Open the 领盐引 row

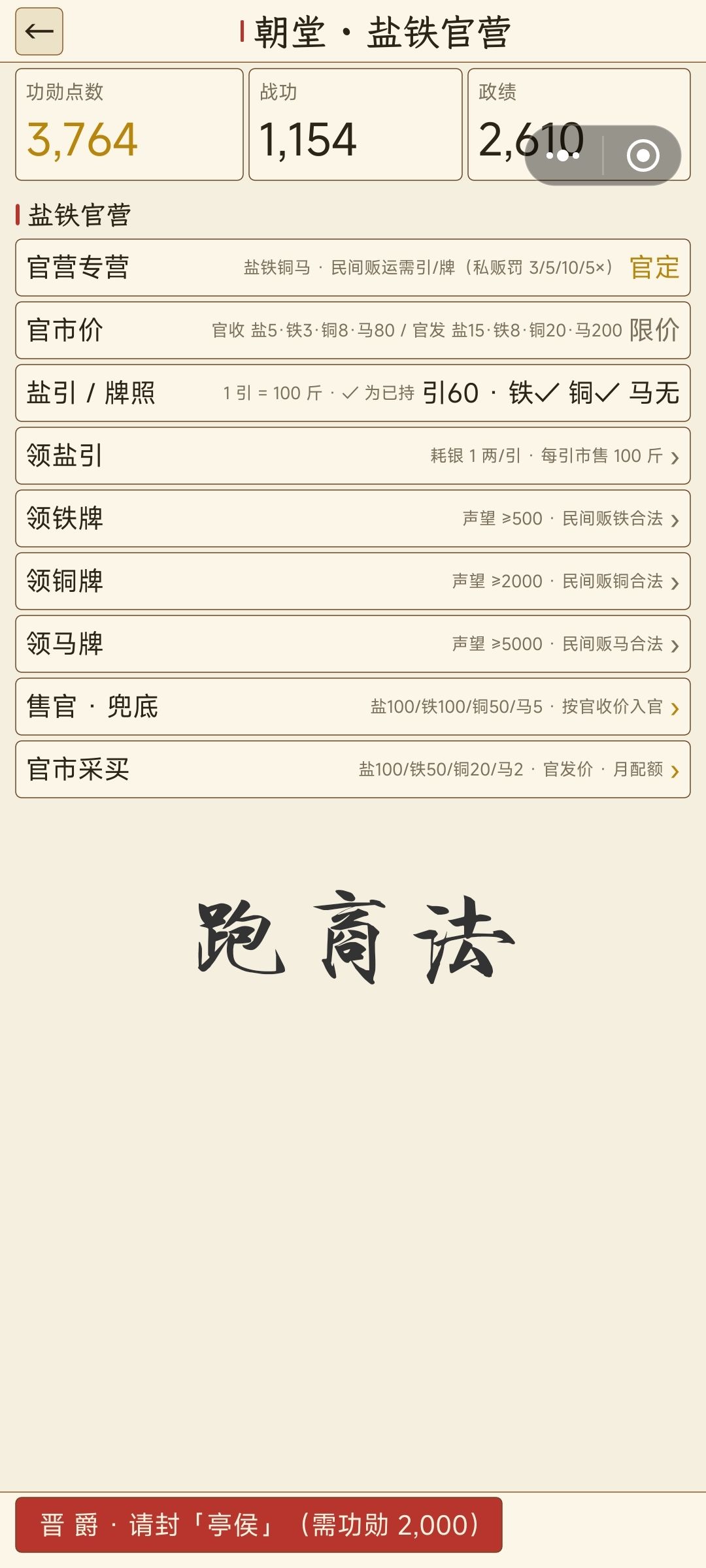click(x=353, y=455)
